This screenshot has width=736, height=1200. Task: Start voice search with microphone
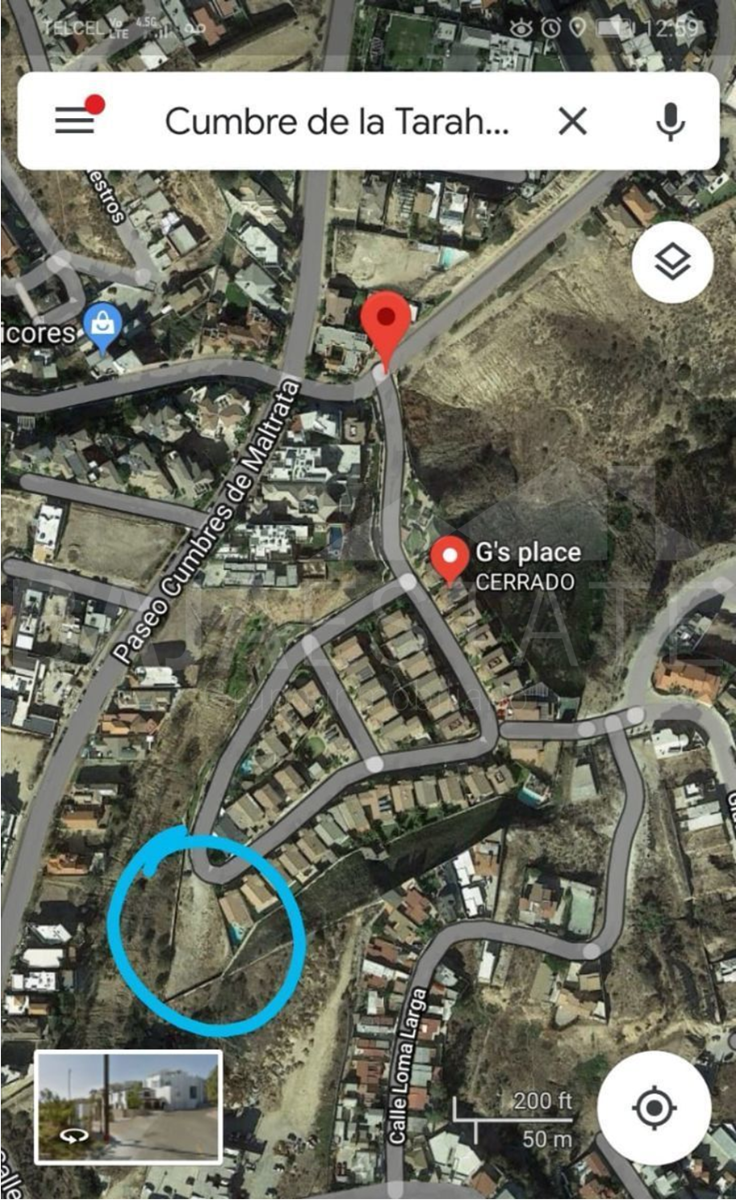(670, 122)
